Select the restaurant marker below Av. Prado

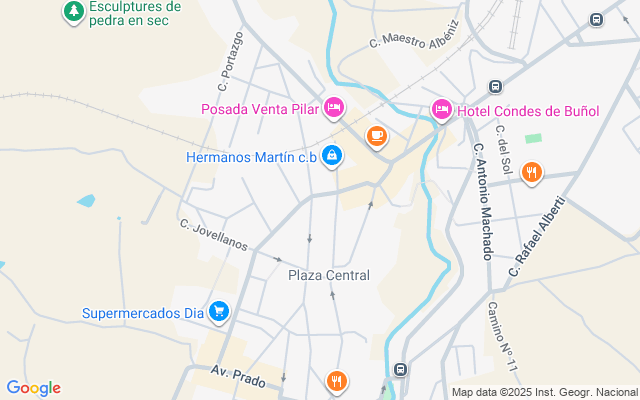tap(337, 381)
